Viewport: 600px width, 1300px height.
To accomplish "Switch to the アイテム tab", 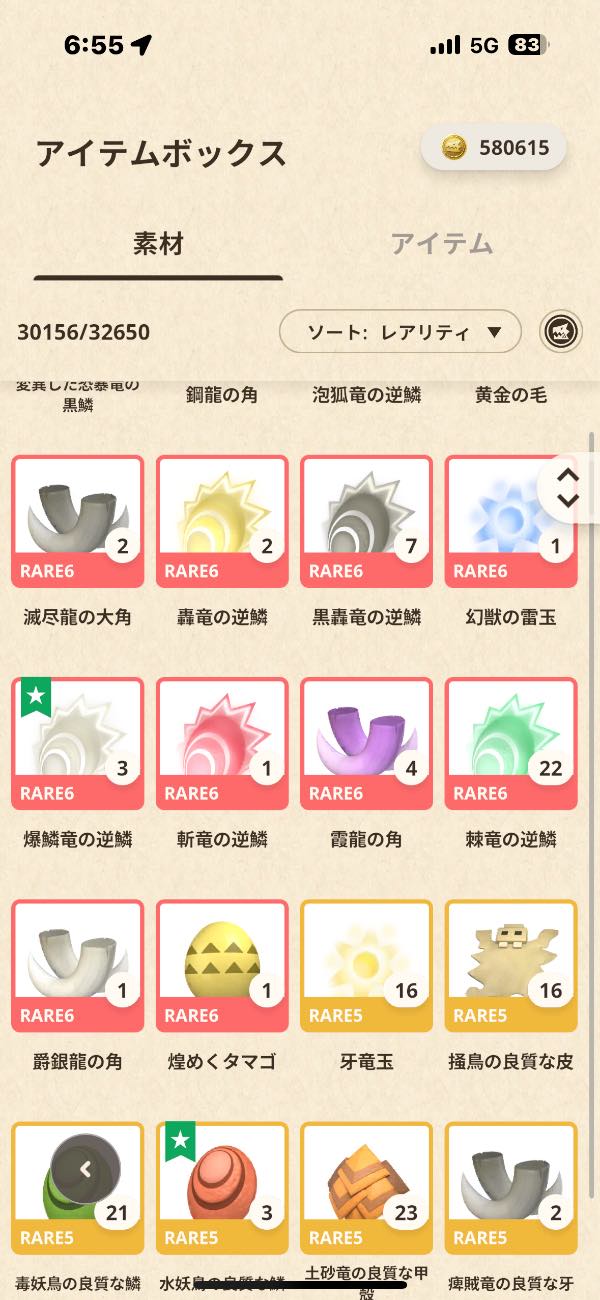I will [x=442, y=243].
